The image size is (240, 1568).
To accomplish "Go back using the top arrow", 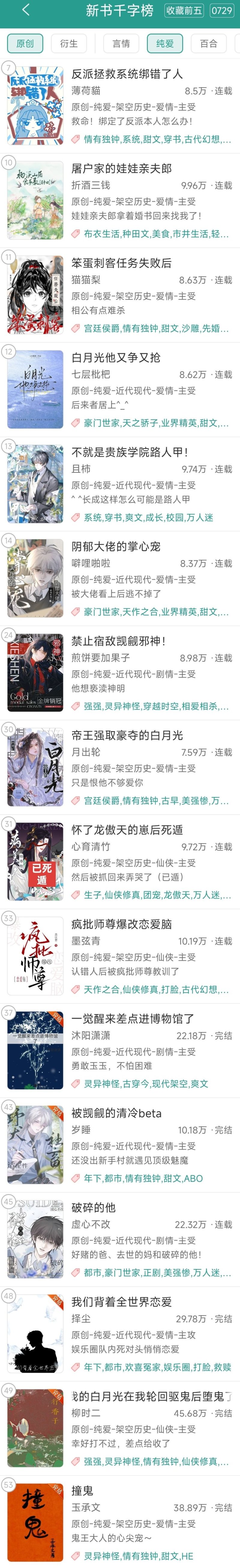I will 25,10.
